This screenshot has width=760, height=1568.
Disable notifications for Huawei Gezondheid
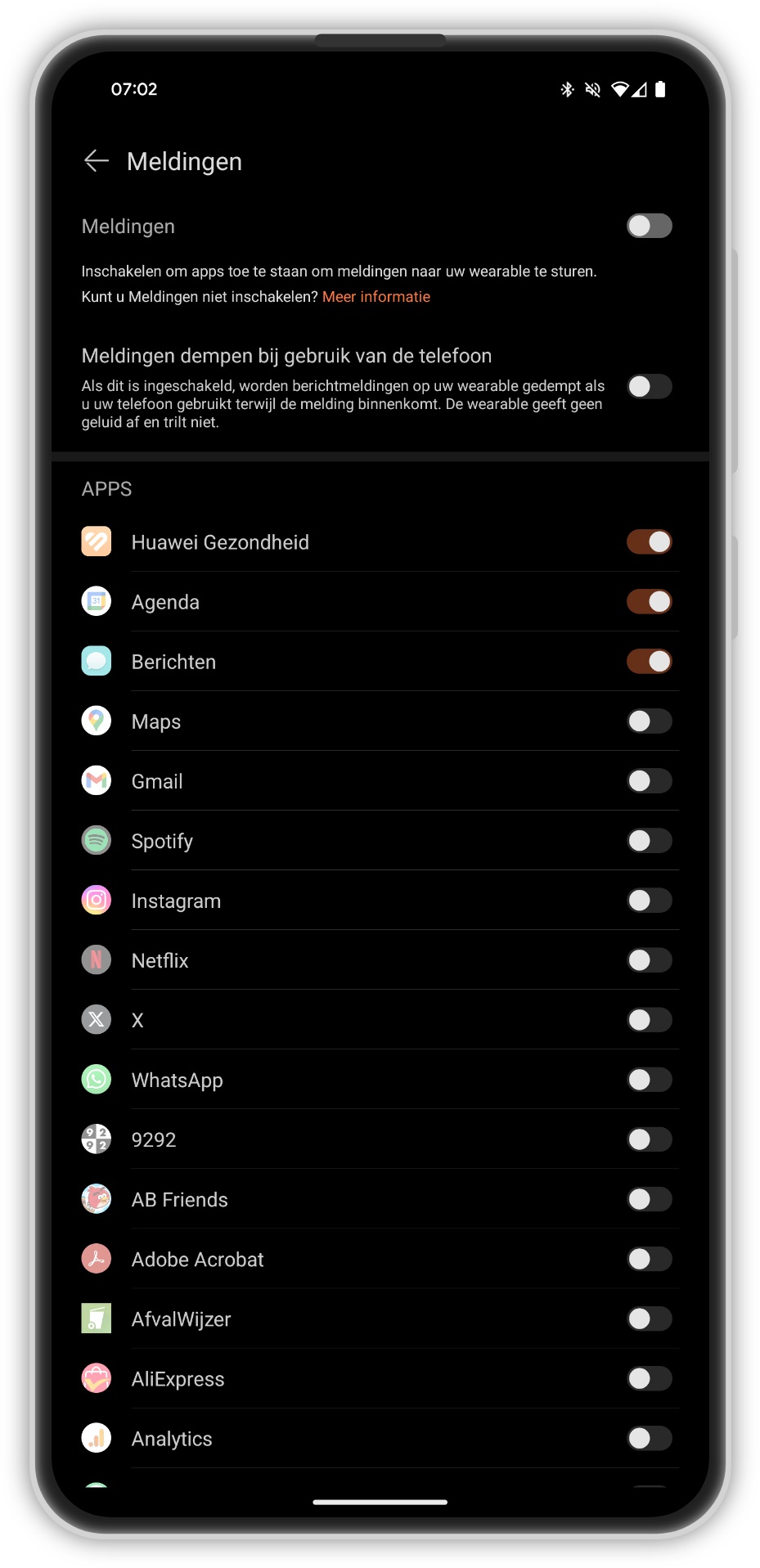649,541
